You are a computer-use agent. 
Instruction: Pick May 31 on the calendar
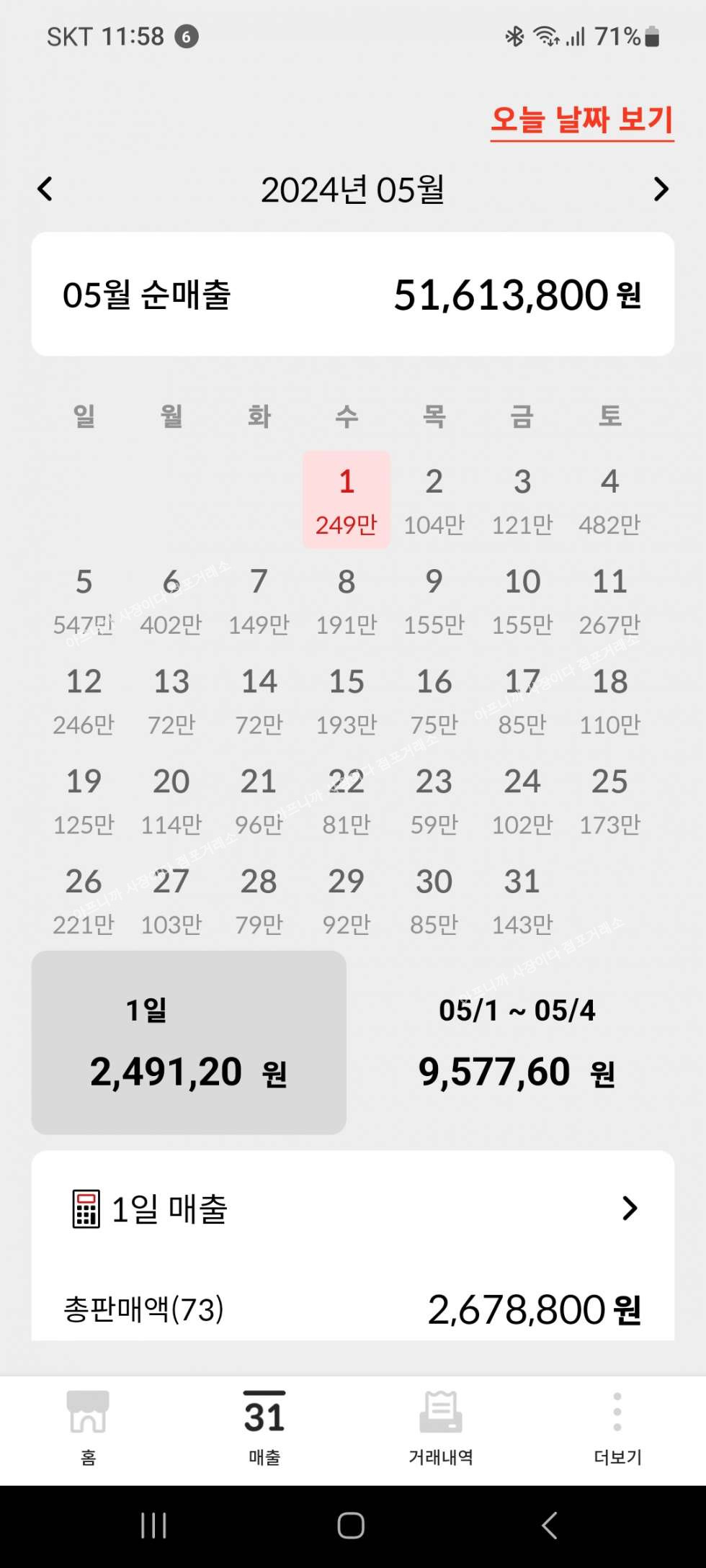[522, 900]
